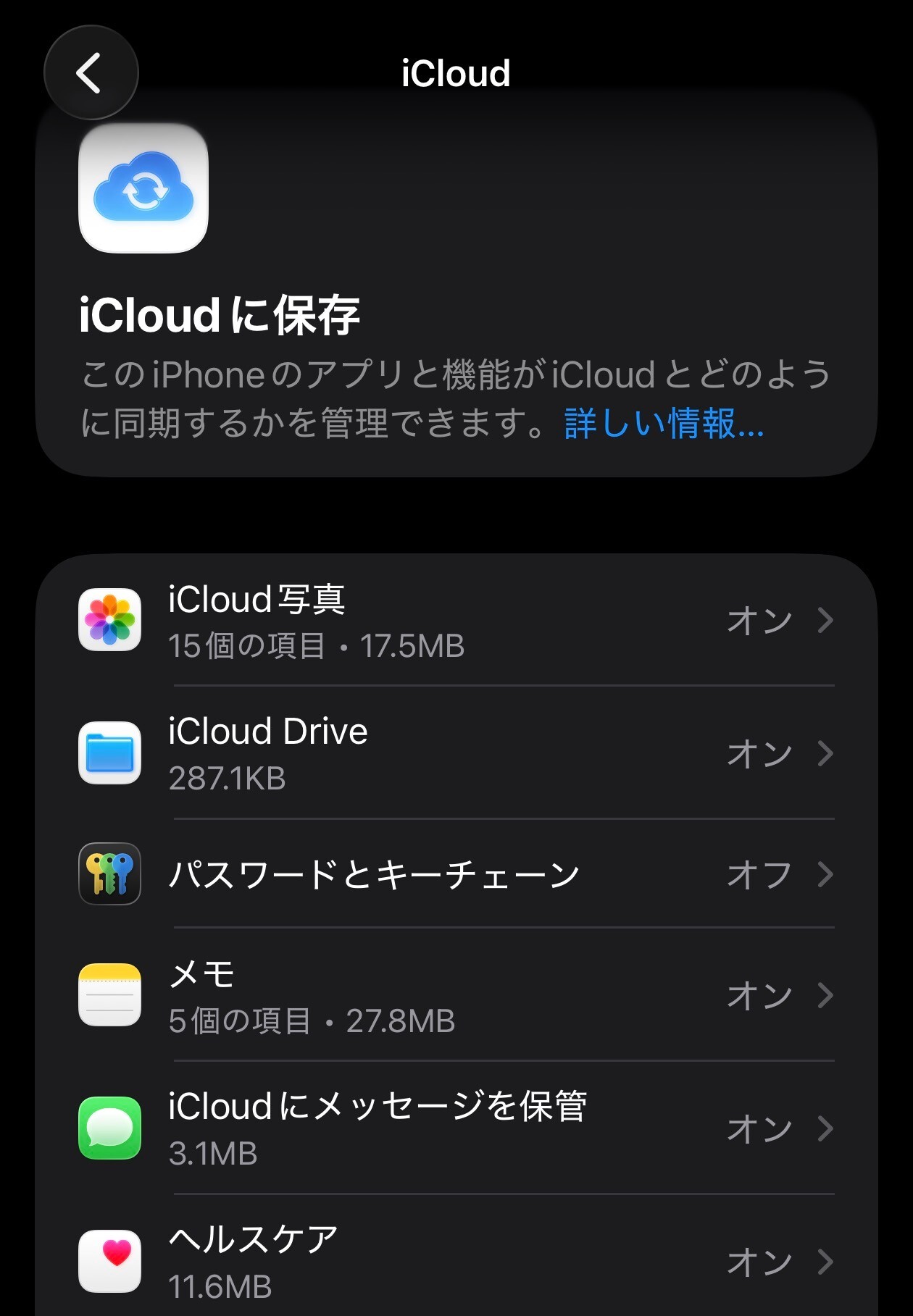Go back using the back arrow
Image resolution: width=913 pixels, height=1316 pixels.
91,73
